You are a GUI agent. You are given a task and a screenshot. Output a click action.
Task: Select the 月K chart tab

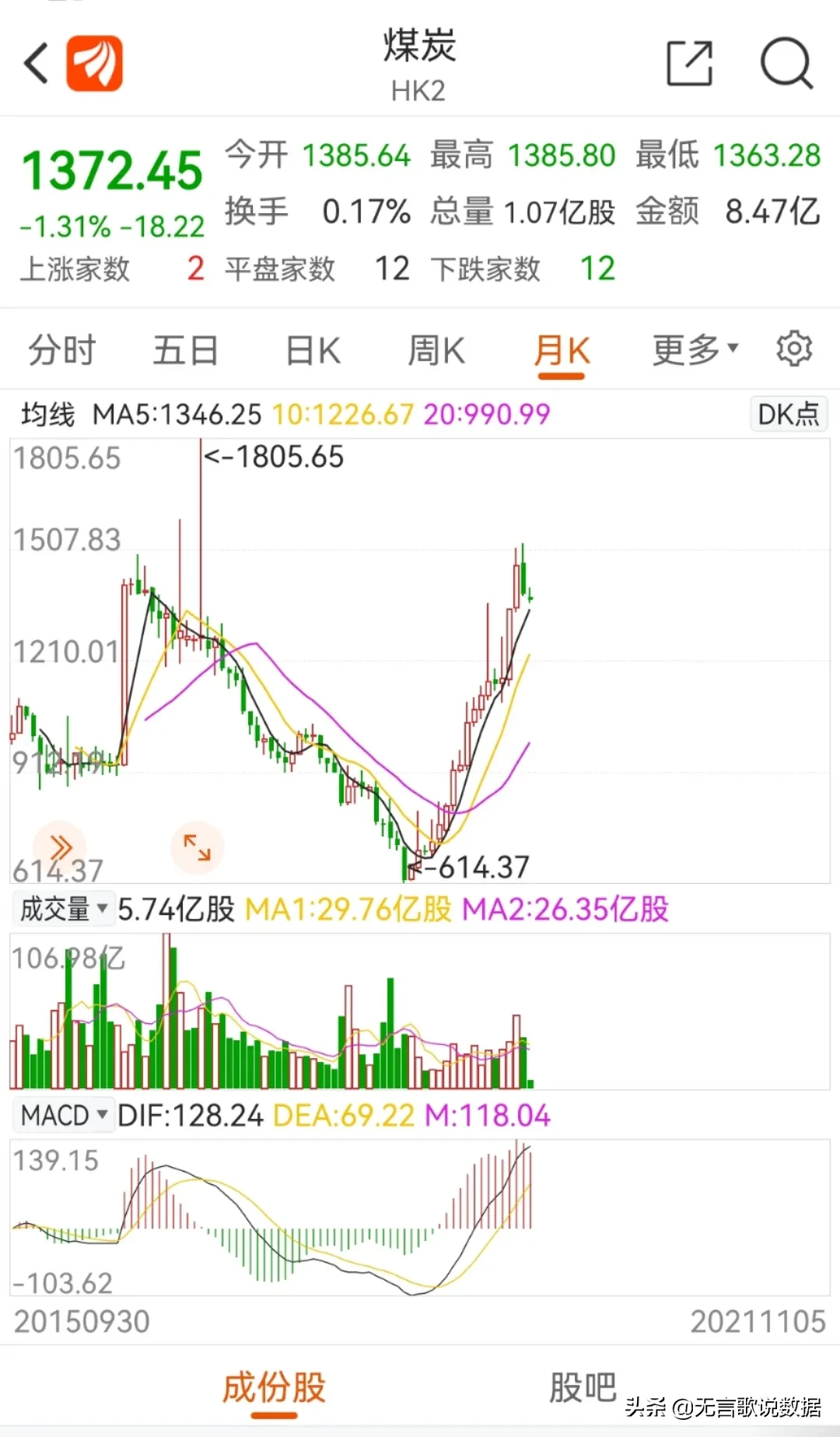click(x=562, y=352)
